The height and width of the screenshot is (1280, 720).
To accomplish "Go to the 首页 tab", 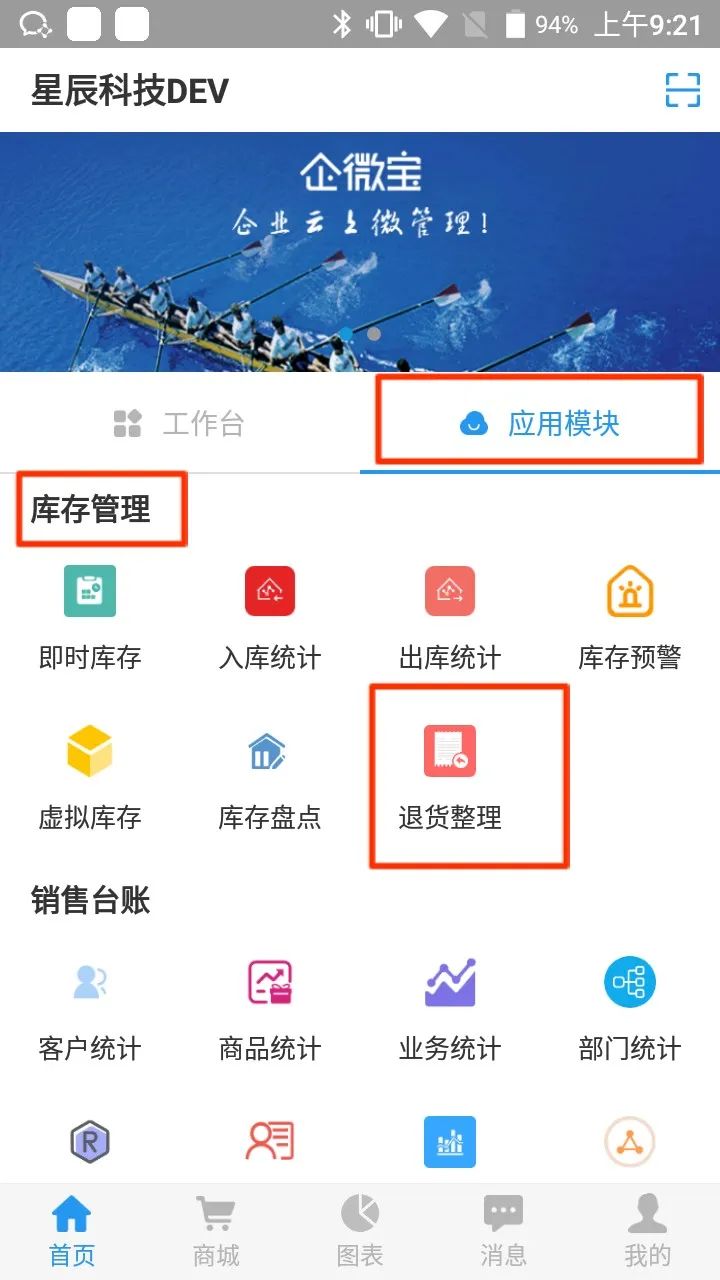I will [x=72, y=1232].
